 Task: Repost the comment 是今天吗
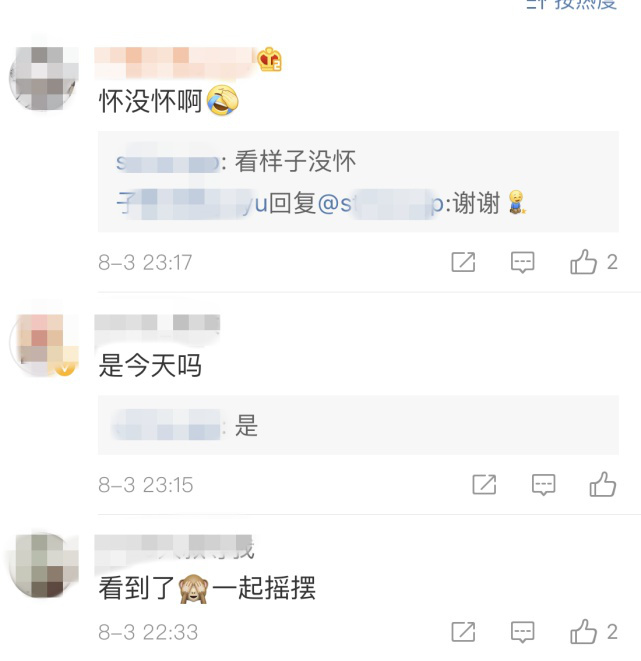click(x=484, y=485)
